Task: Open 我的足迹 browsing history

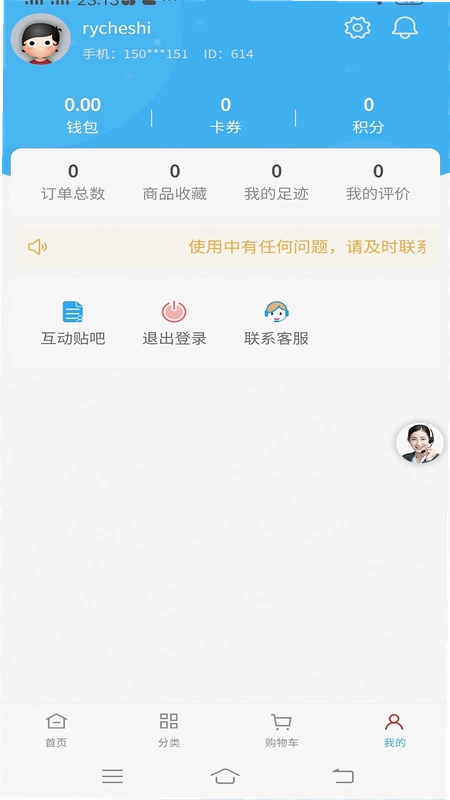Action: click(276, 183)
